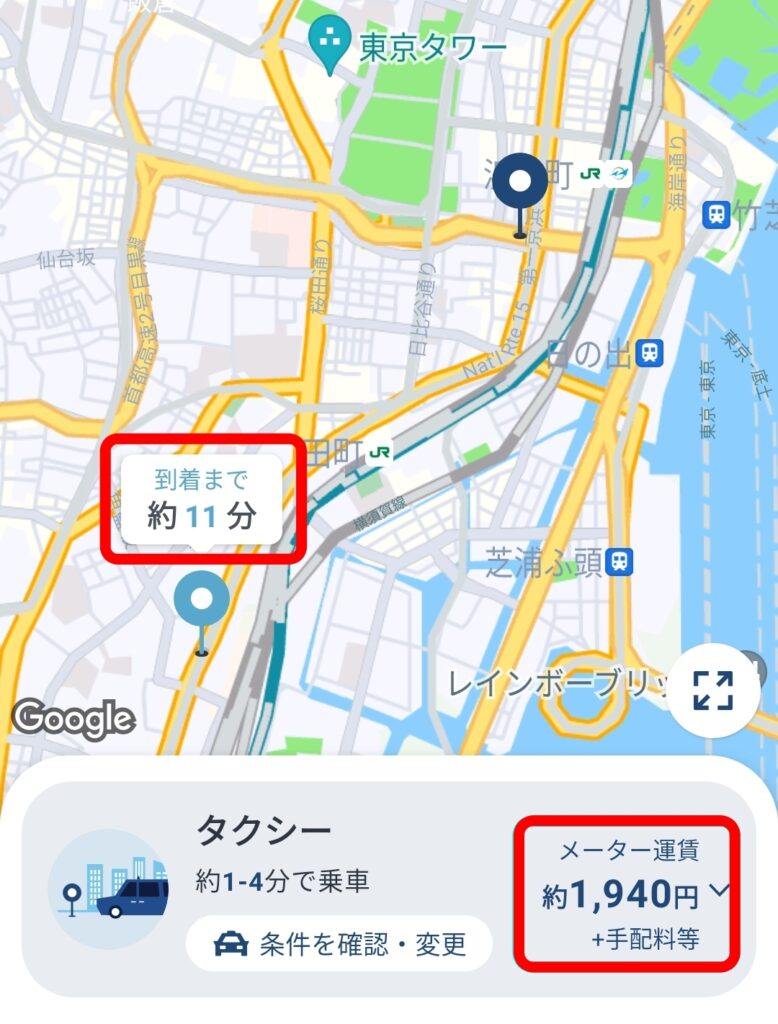This screenshot has width=778, height=1024.
Task: Click the Google logo on the map
Action: point(73,716)
